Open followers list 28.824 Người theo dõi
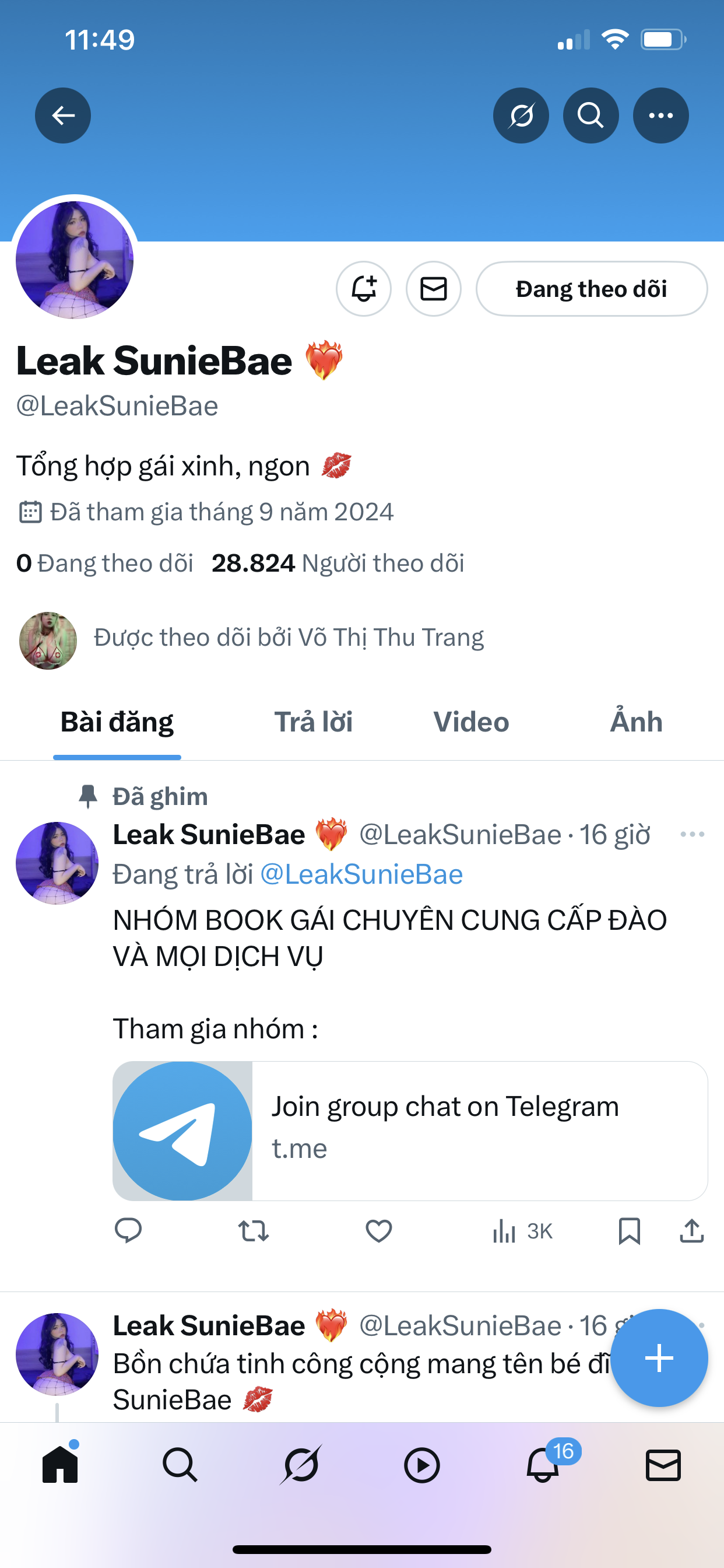724x1568 pixels. 338,563
